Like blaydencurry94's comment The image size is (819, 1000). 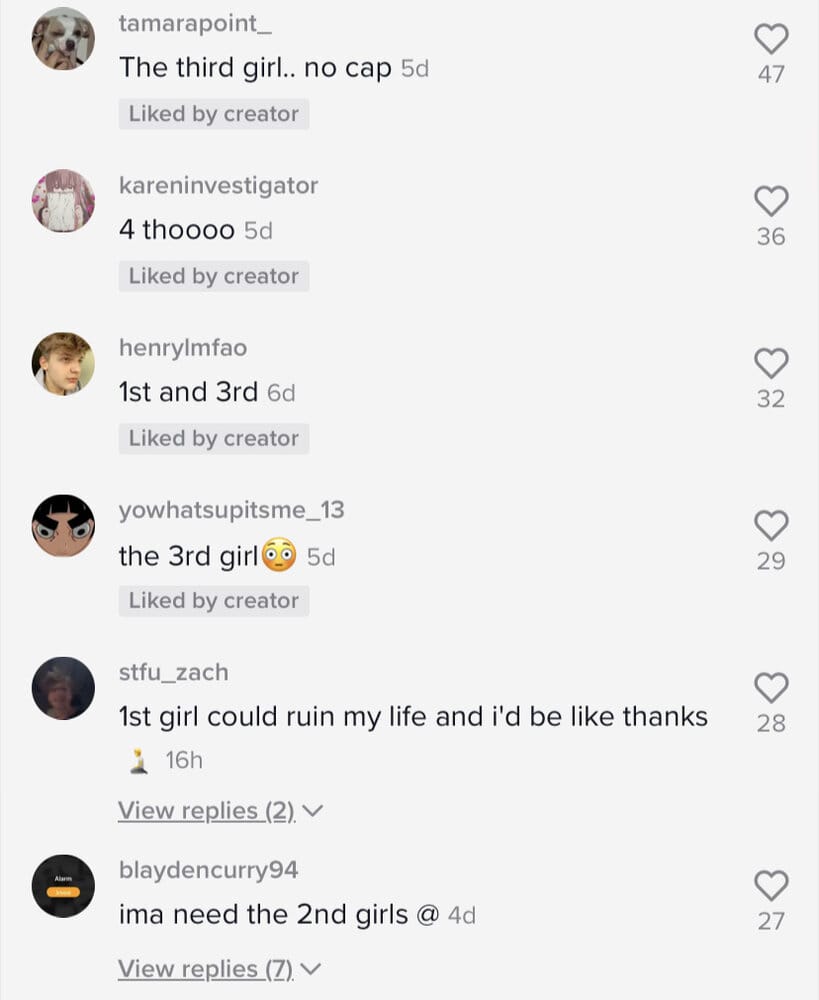click(771, 885)
